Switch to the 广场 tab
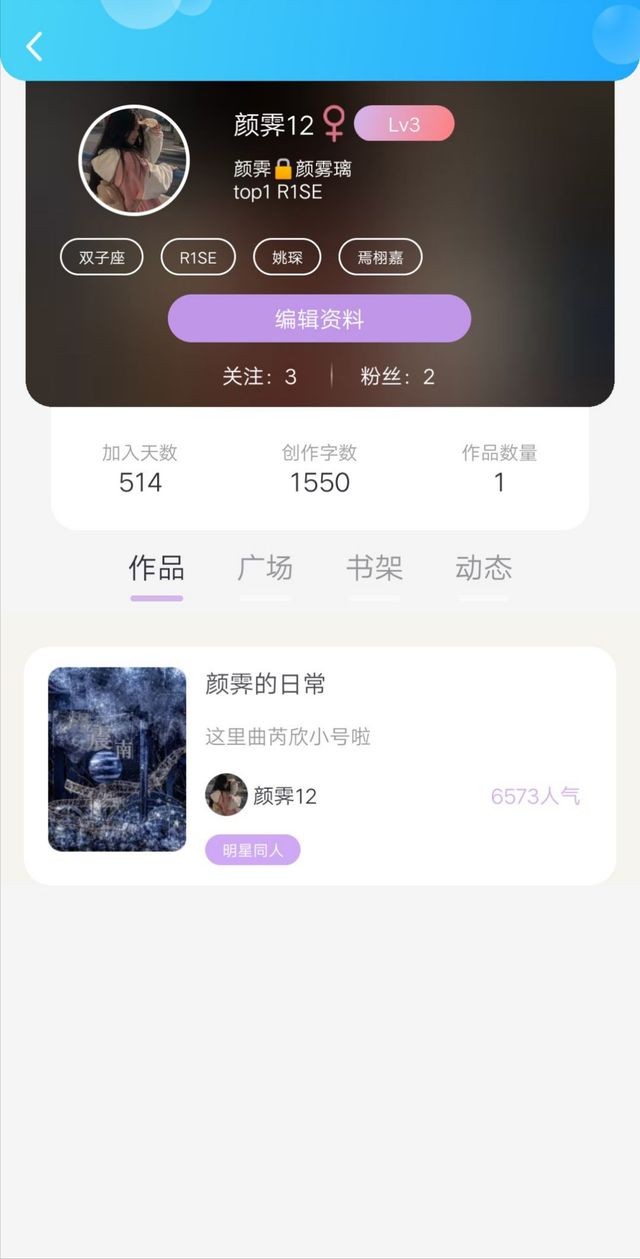This screenshot has width=640, height=1259. (x=265, y=569)
